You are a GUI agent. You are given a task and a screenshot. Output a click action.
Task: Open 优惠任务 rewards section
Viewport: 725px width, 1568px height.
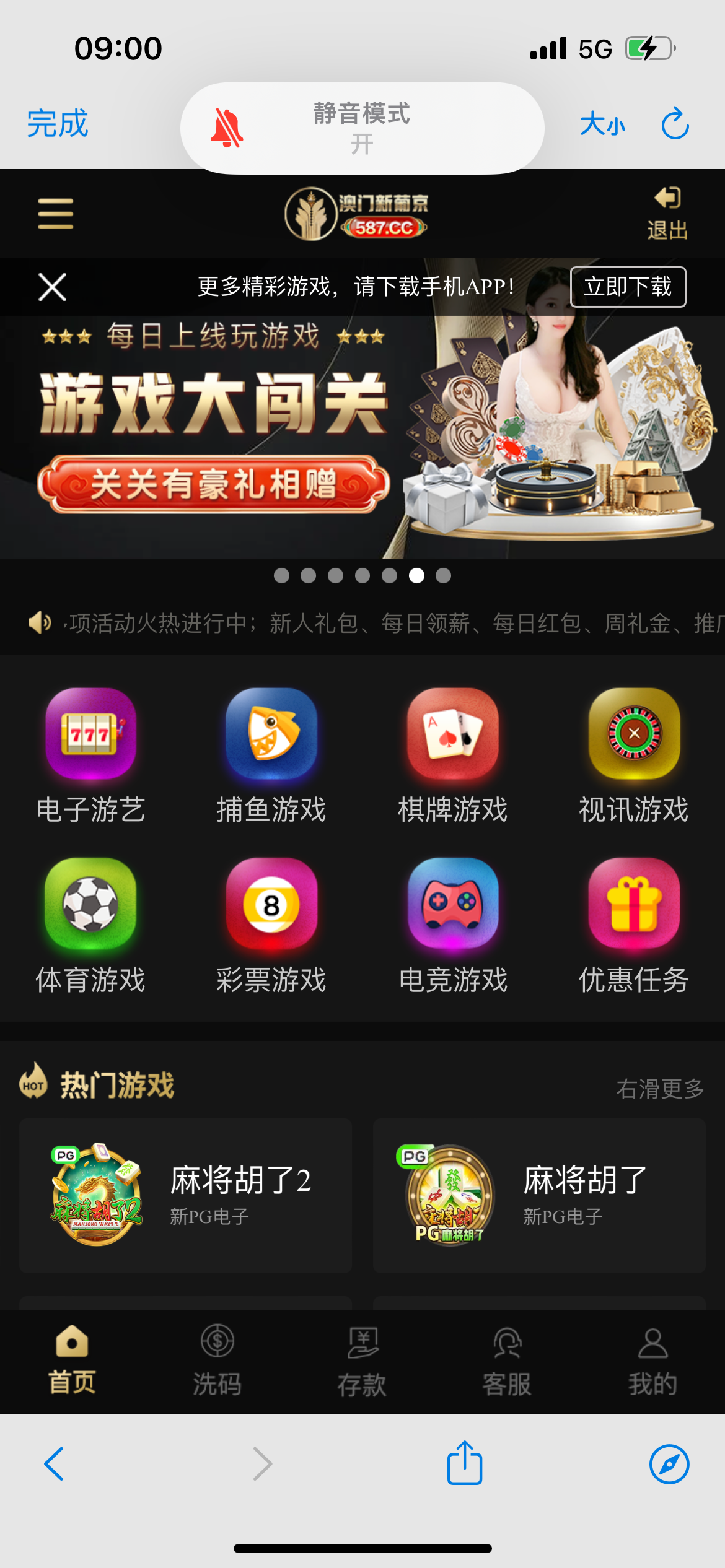[x=633, y=926]
